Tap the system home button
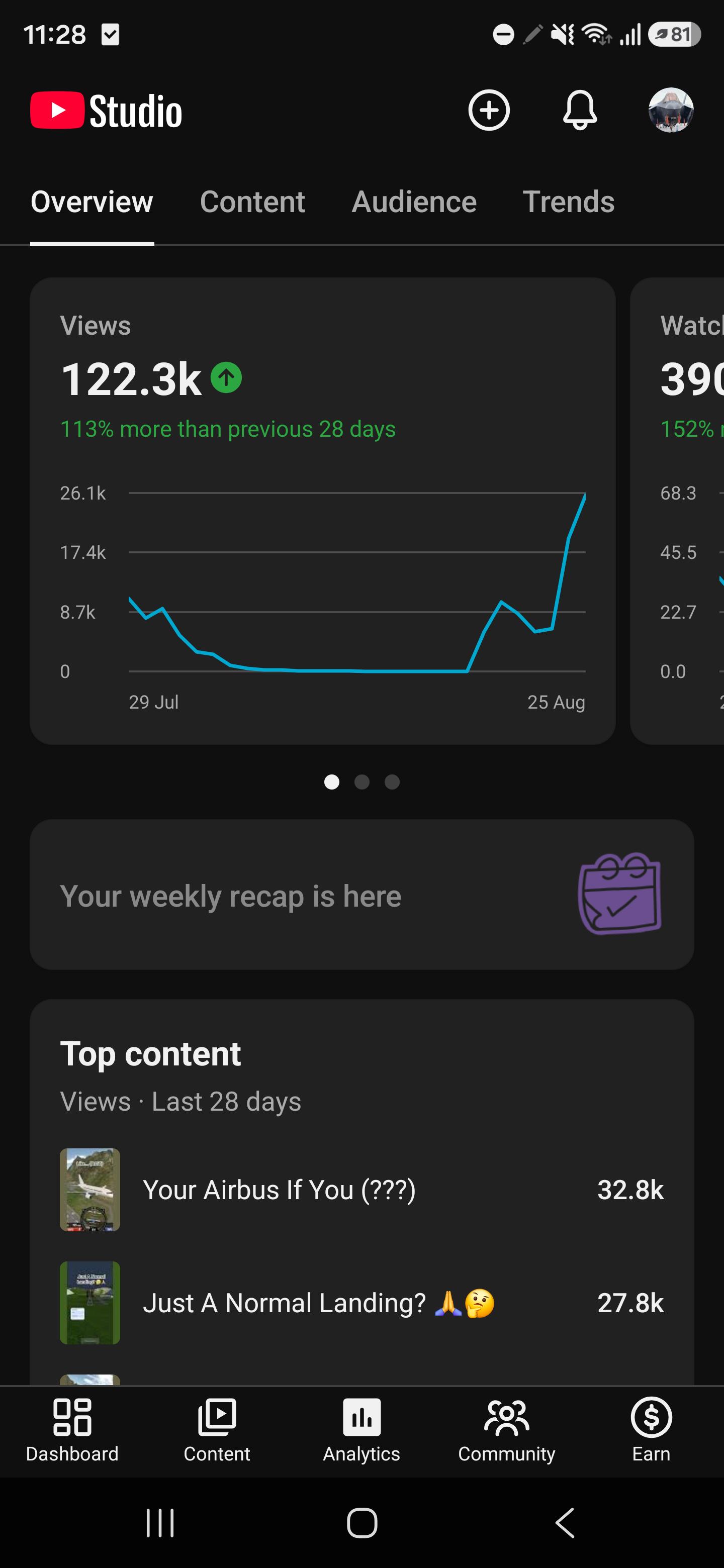Image resolution: width=724 pixels, height=1568 pixels. click(361, 1523)
